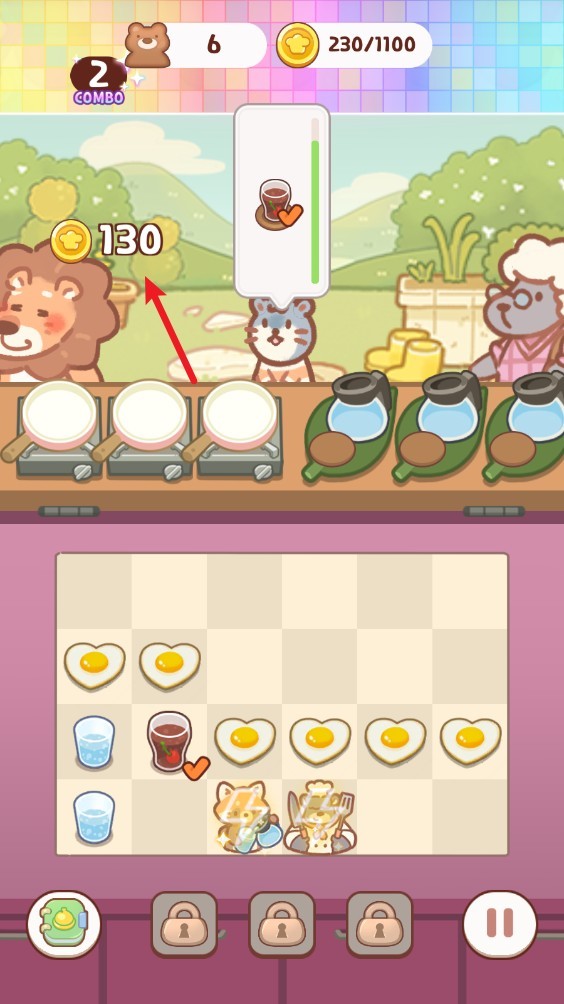This screenshot has width=564, height=1004.
Task: Tap the orange cat water generator tile
Action: point(245,817)
